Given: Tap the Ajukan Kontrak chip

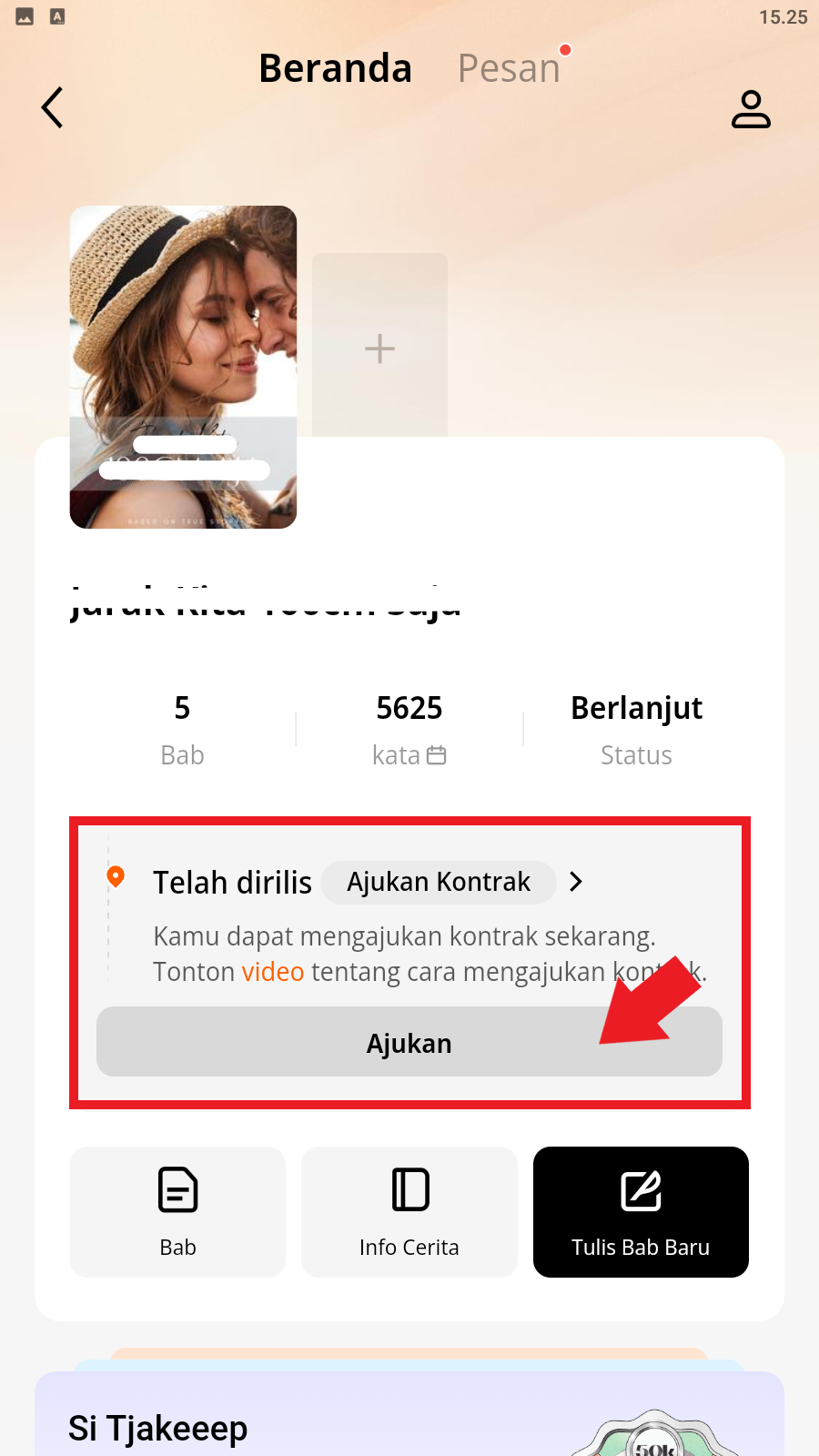Looking at the screenshot, I should click(439, 882).
